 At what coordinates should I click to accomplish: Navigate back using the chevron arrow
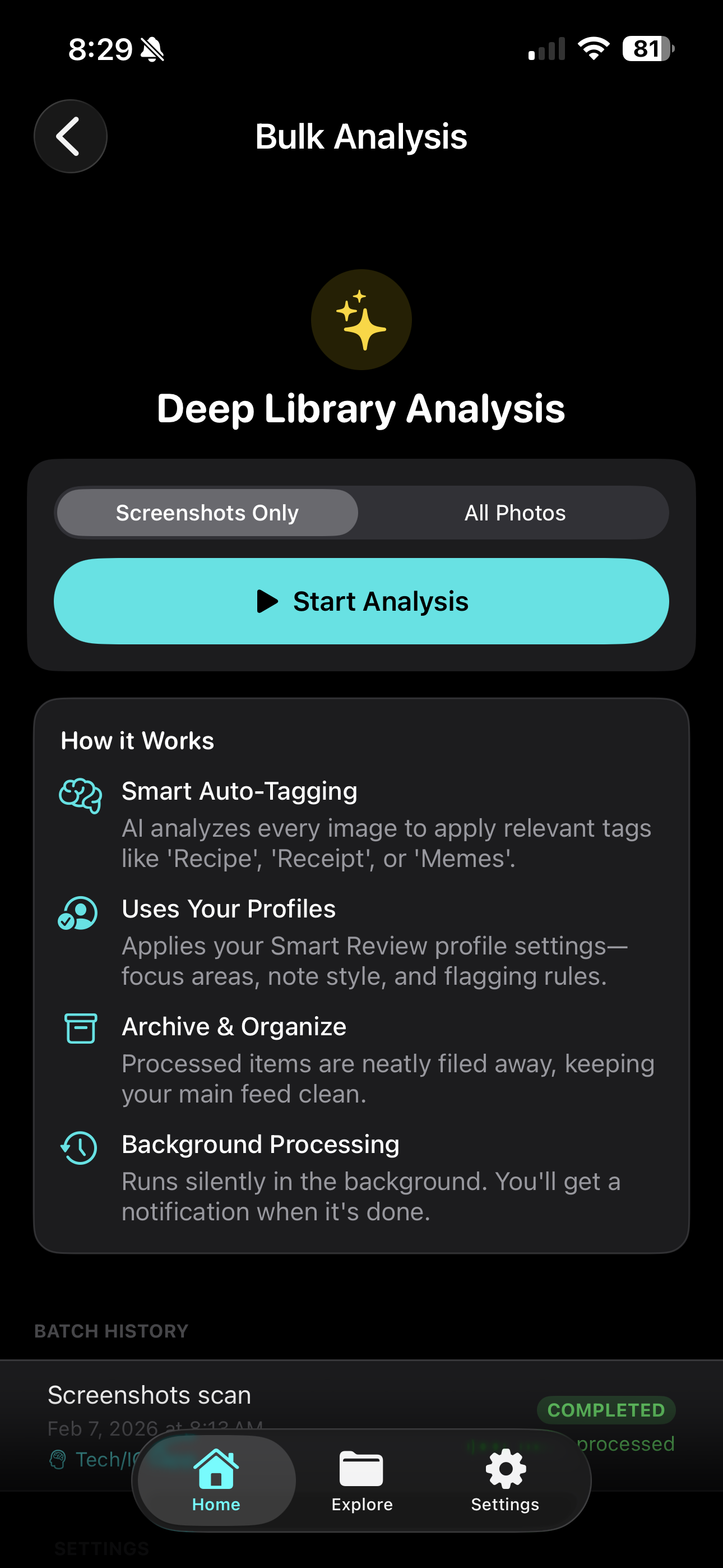[70, 136]
